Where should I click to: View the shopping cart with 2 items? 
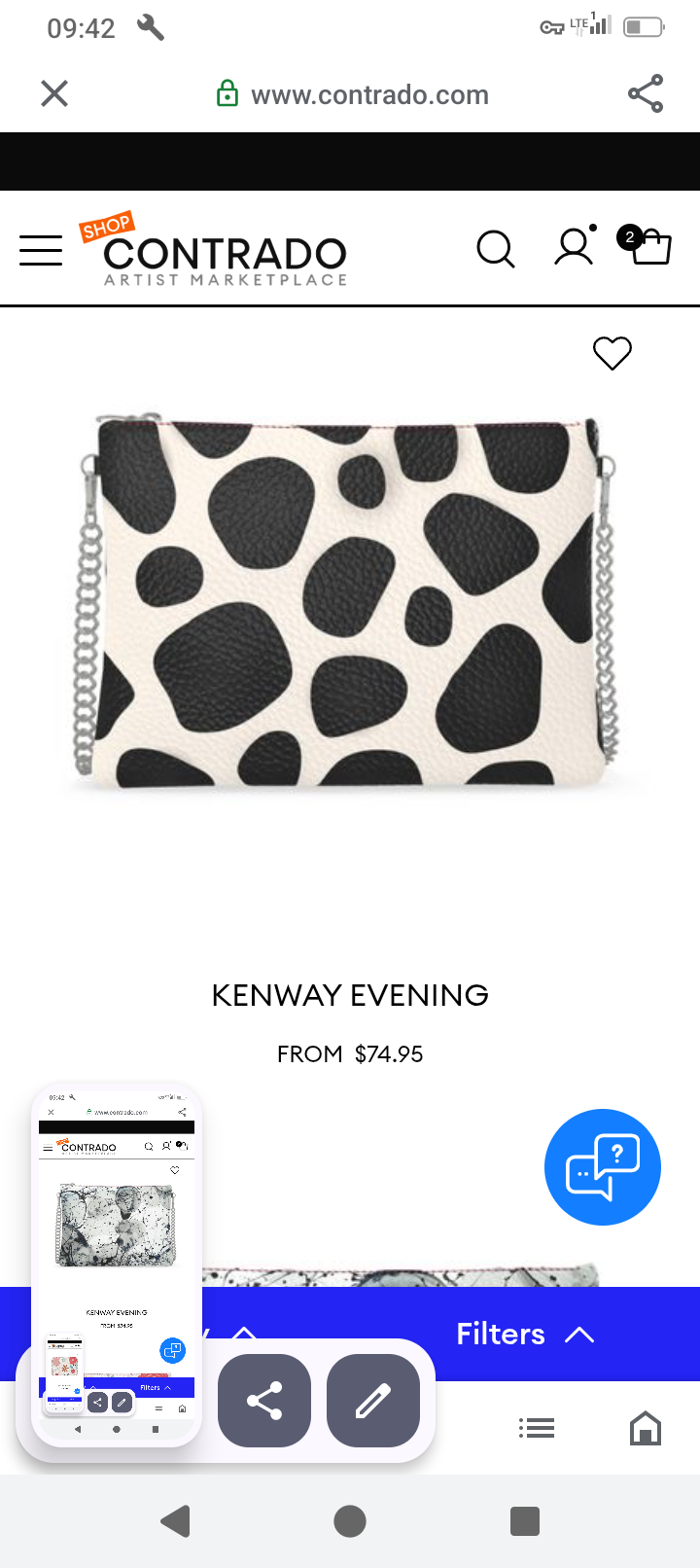(x=647, y=246)
